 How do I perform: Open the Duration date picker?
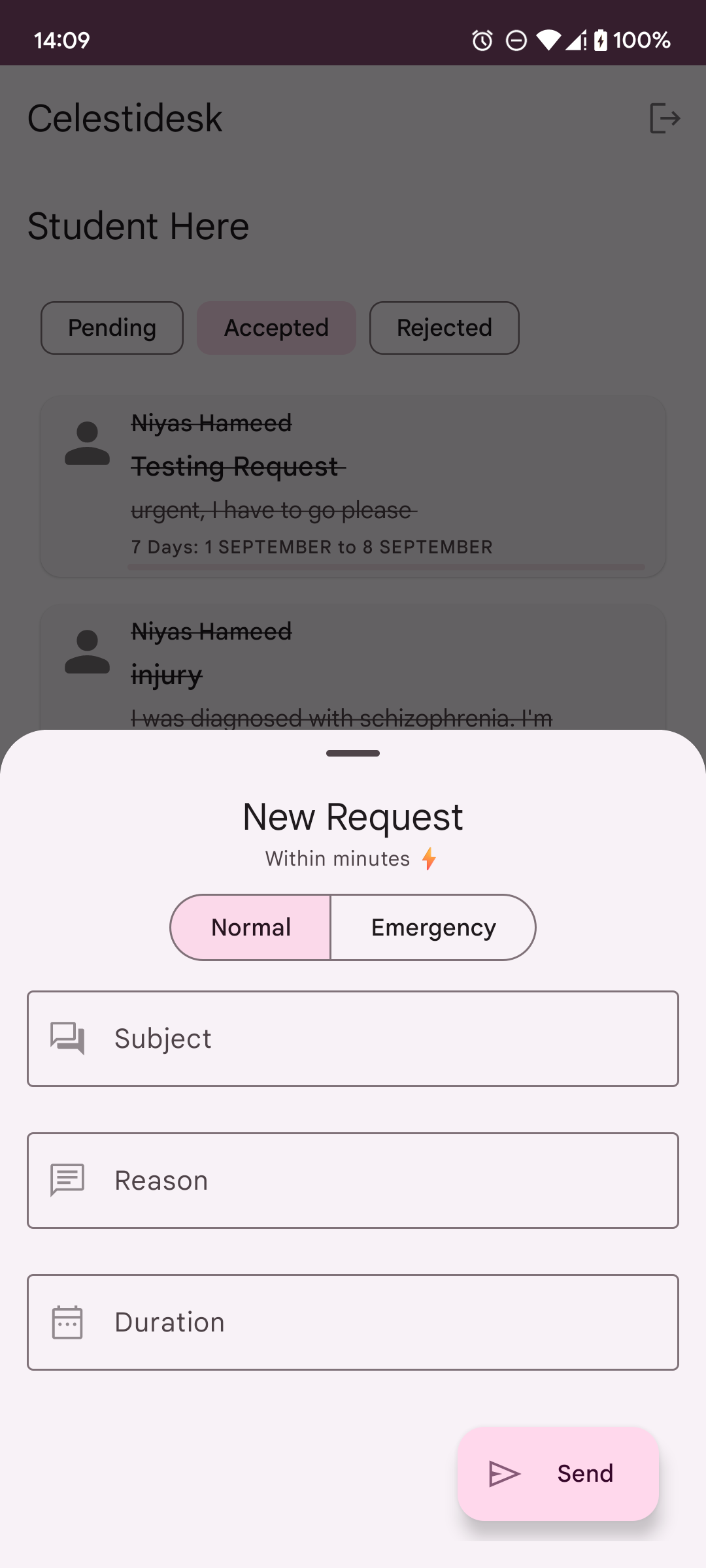353,1322
